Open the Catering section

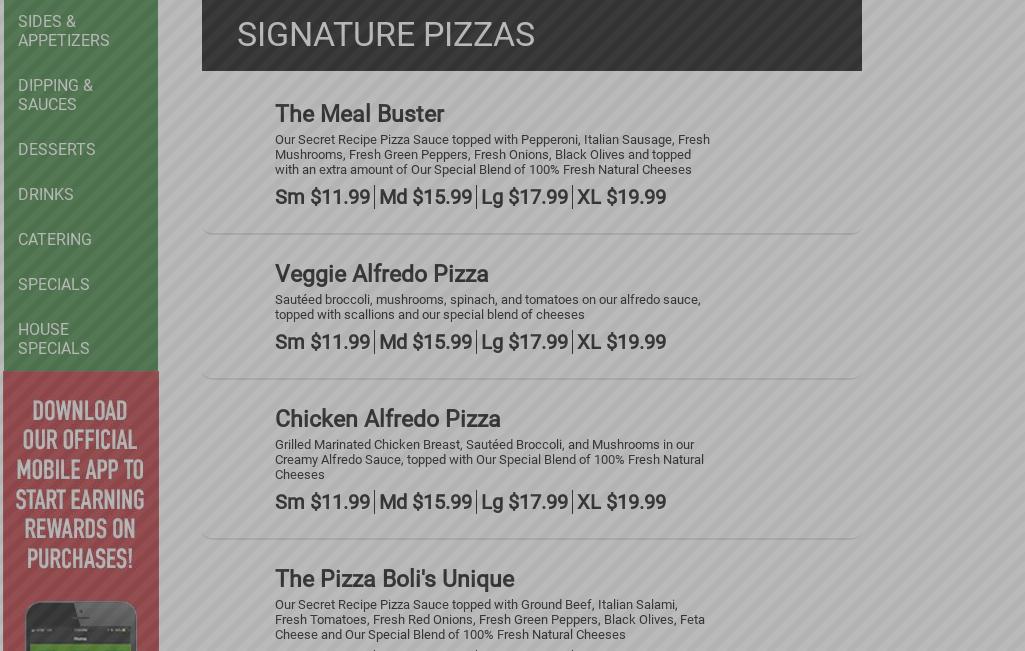click(55, 239)
